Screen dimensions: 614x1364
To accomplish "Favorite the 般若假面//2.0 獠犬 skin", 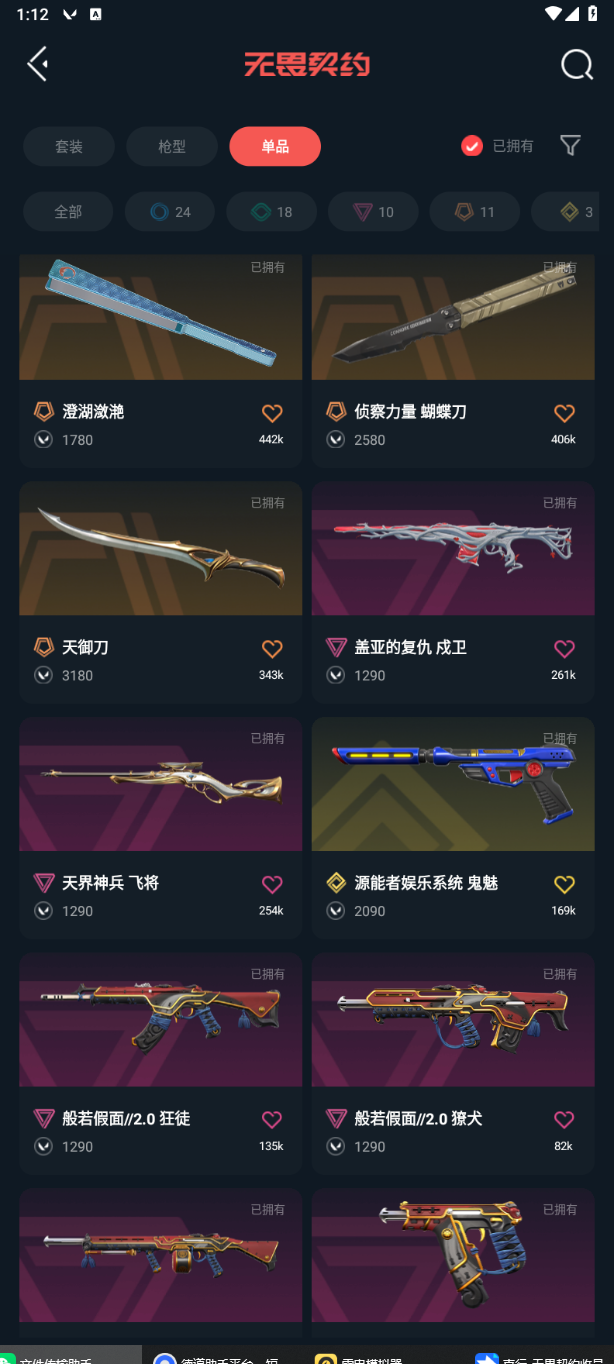I will pyautogui.click(x=564, y=1120).
